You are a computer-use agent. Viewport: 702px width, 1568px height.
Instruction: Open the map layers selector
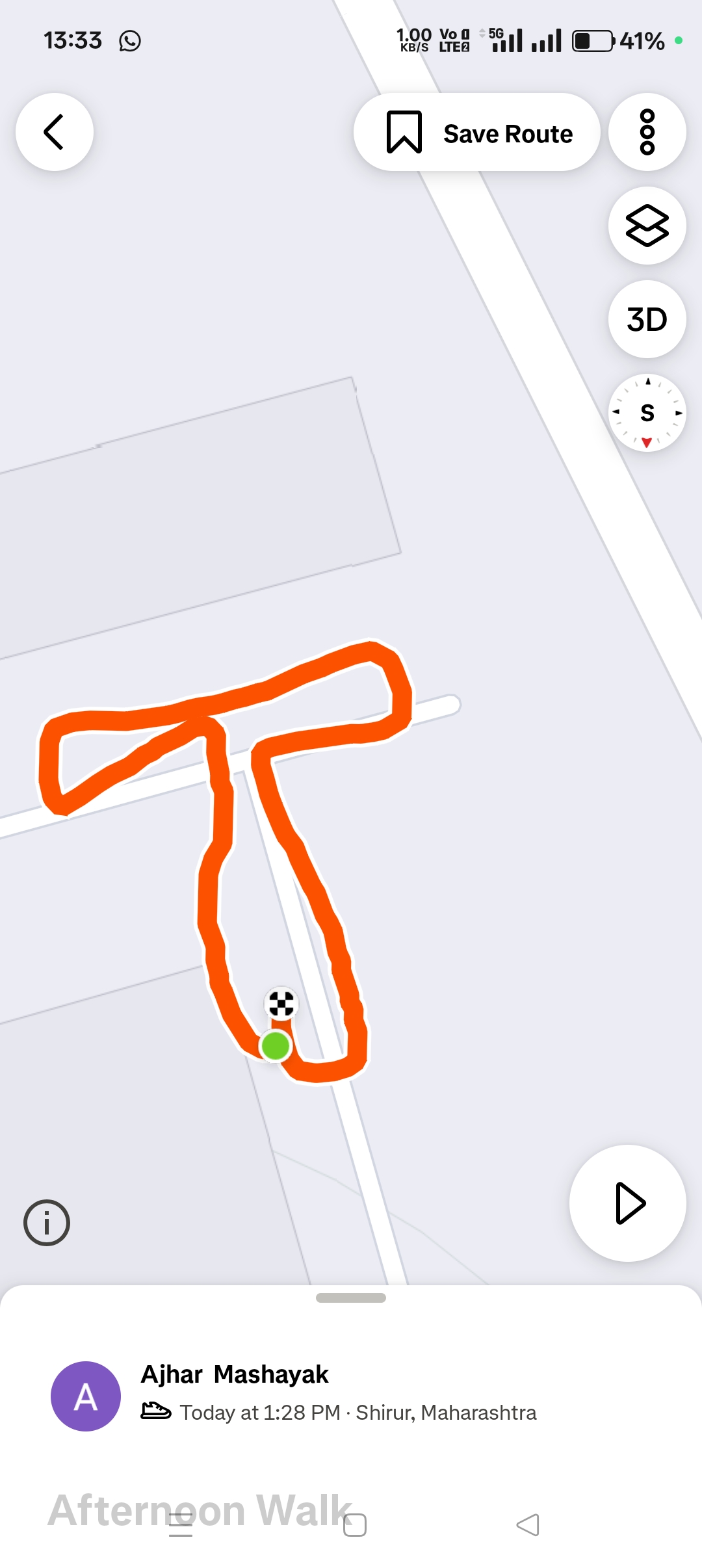(647, 226)
